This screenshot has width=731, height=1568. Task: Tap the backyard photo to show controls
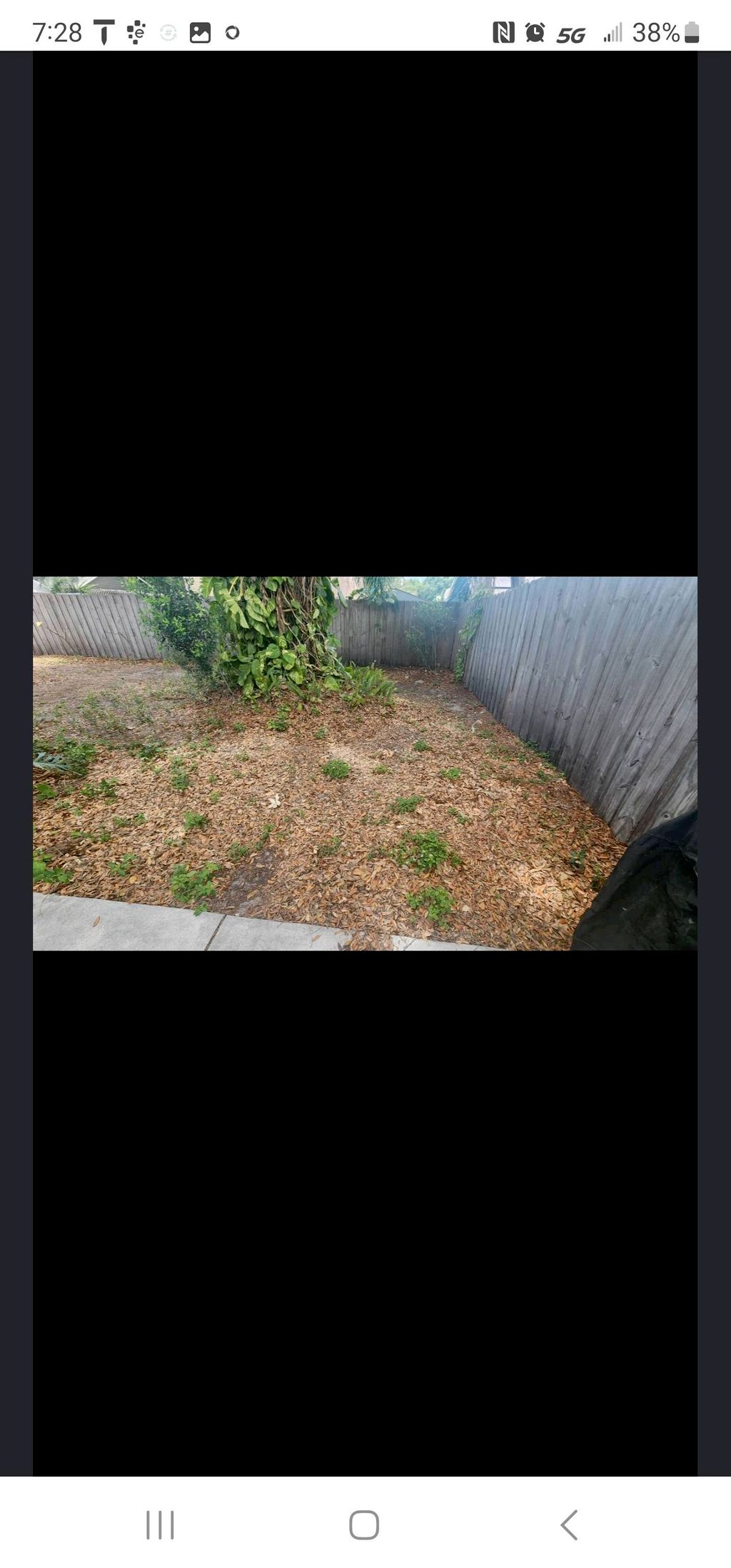(x=365, y=763)
